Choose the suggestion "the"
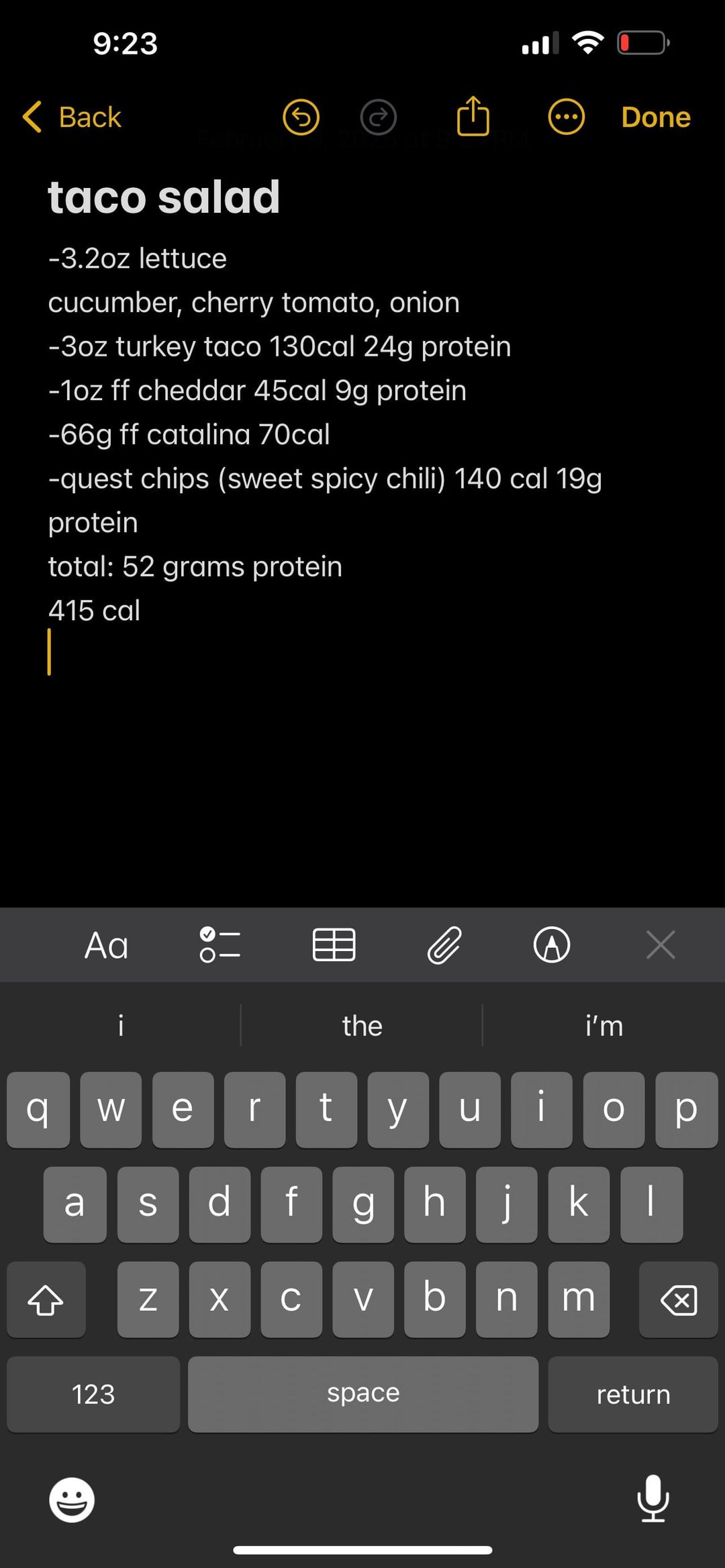This screenshot has width=725, height=1568. [x=362, y=1026]
